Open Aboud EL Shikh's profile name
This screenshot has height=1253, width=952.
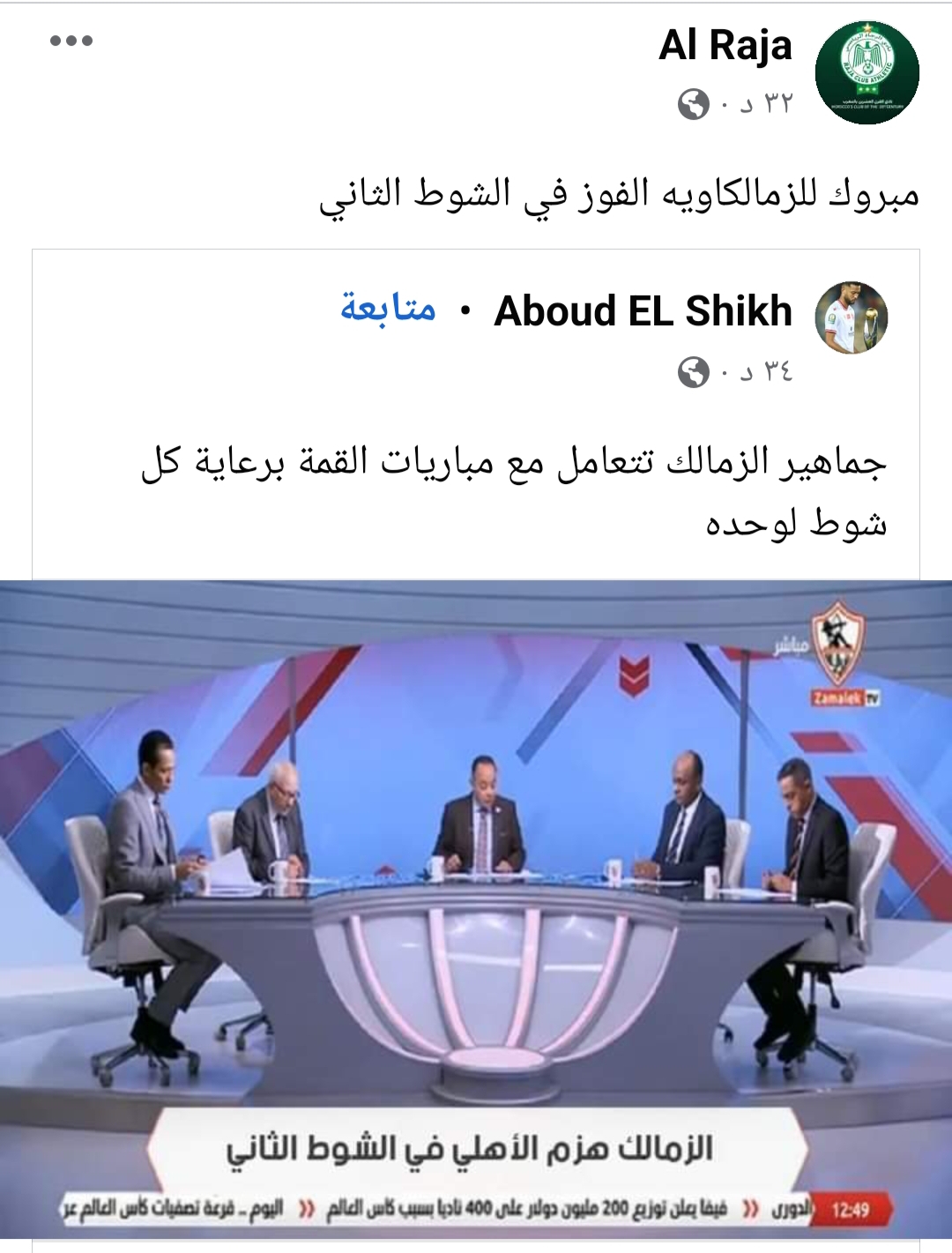[643, 311]
